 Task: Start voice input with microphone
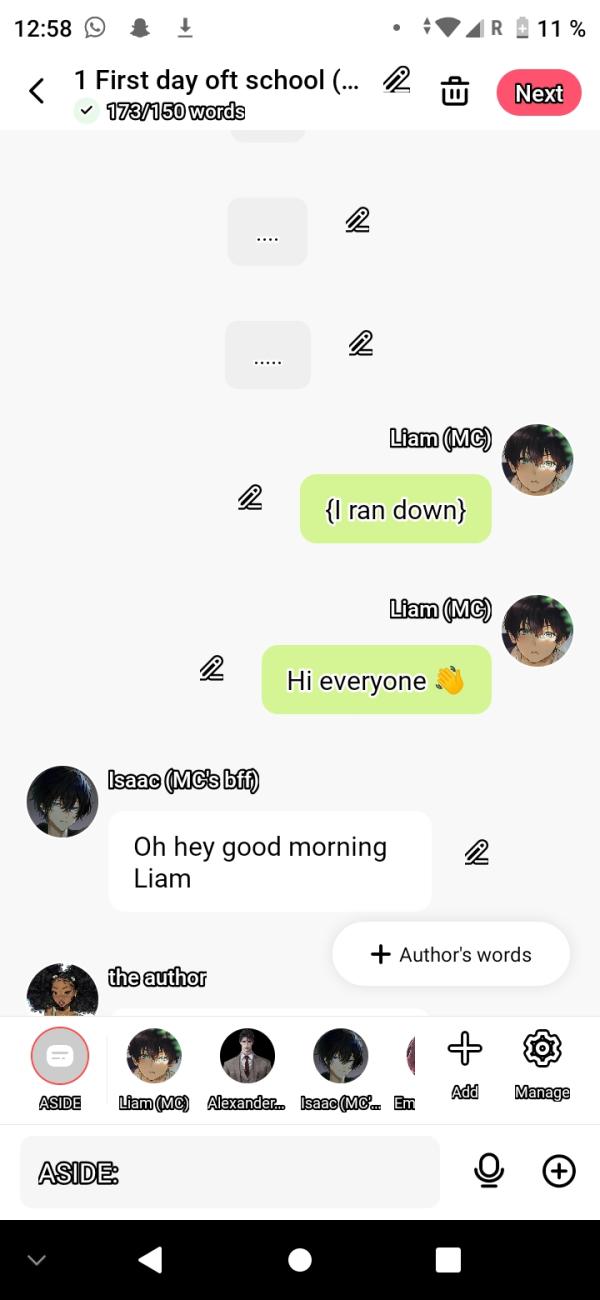(488, 1171)
